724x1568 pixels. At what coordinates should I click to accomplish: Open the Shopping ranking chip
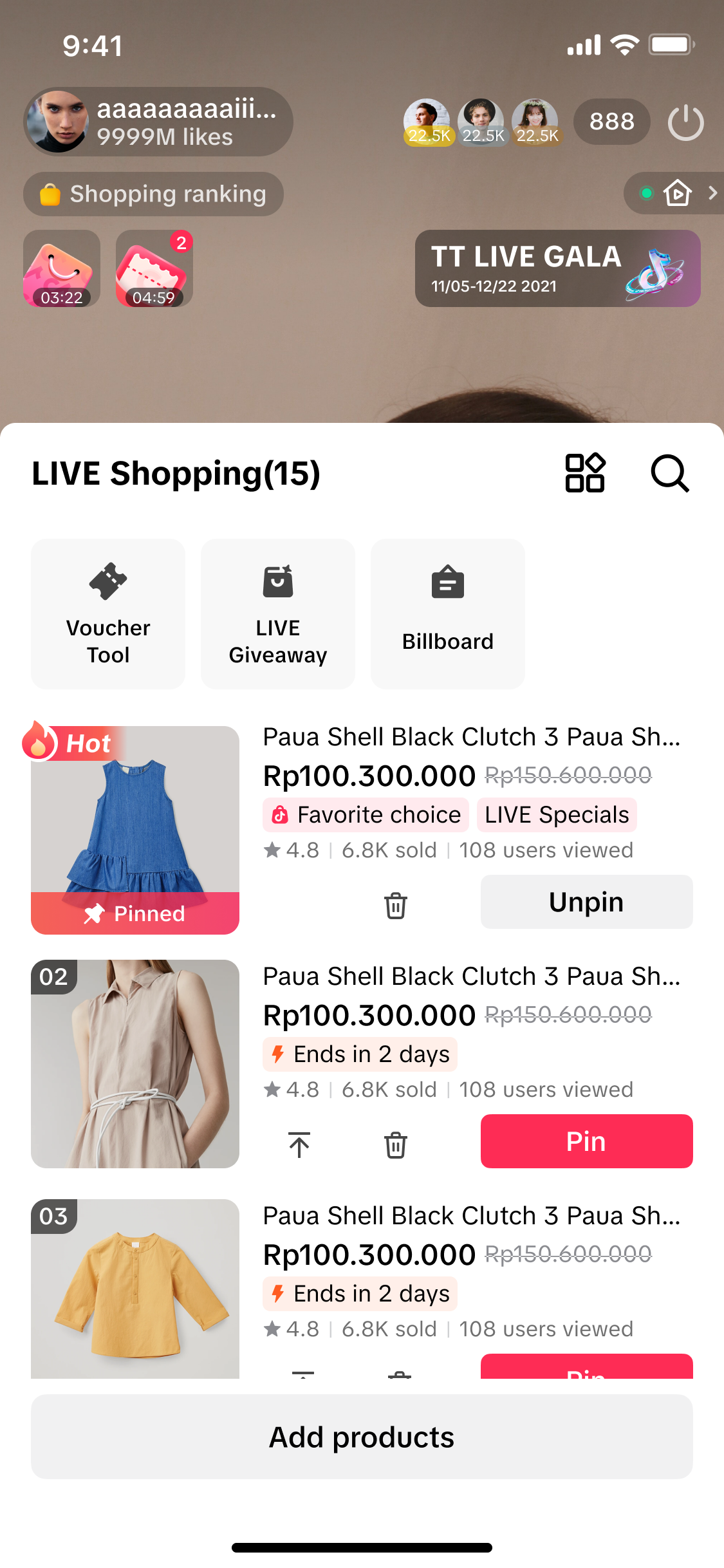click(153, 194)
